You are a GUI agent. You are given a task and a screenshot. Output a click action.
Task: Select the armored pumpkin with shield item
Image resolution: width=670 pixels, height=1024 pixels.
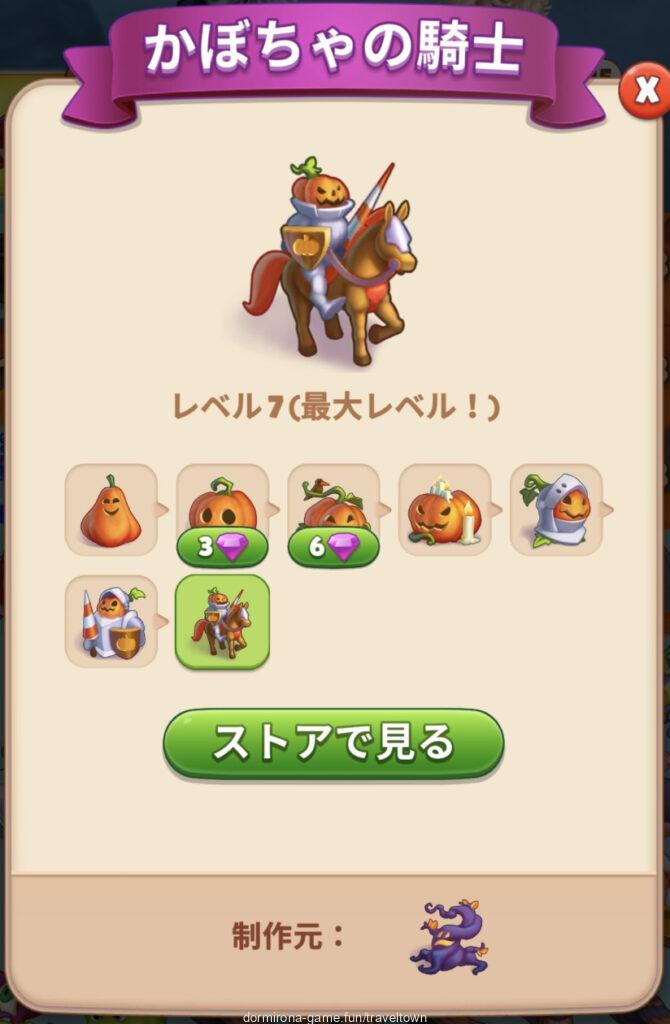pyautogui.click(x=110, y=621)
